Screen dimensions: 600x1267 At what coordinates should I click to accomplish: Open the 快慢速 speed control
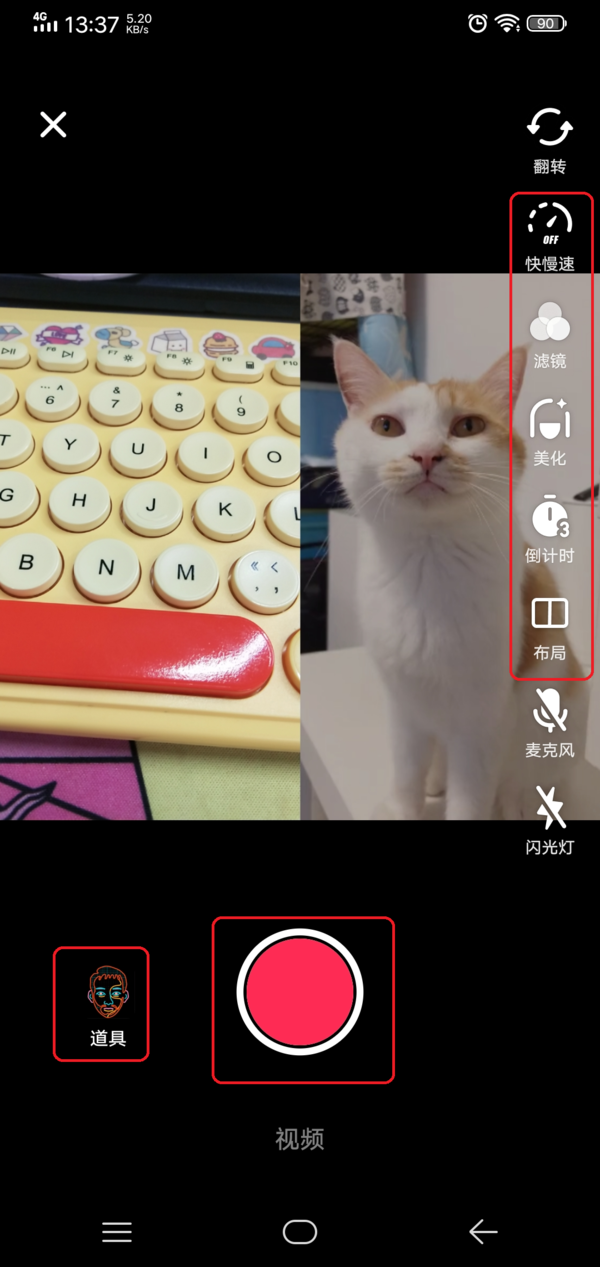tap(549, 236)
